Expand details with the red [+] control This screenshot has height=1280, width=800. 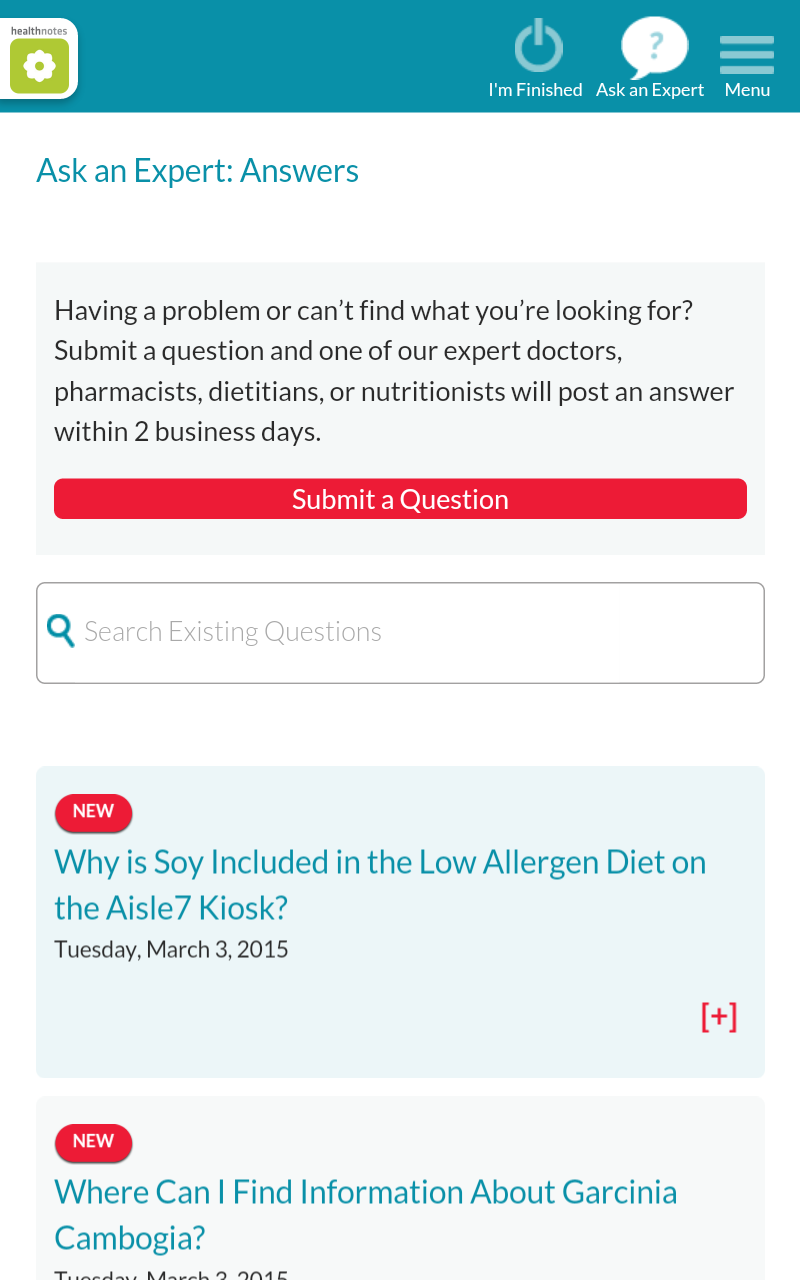pyautogui.click(x=719, y=1015)
